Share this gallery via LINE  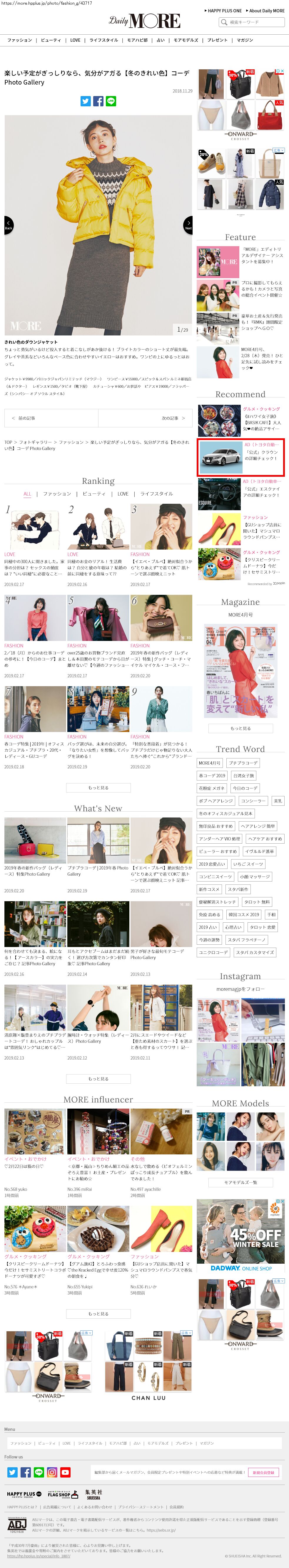click(111, 101)
